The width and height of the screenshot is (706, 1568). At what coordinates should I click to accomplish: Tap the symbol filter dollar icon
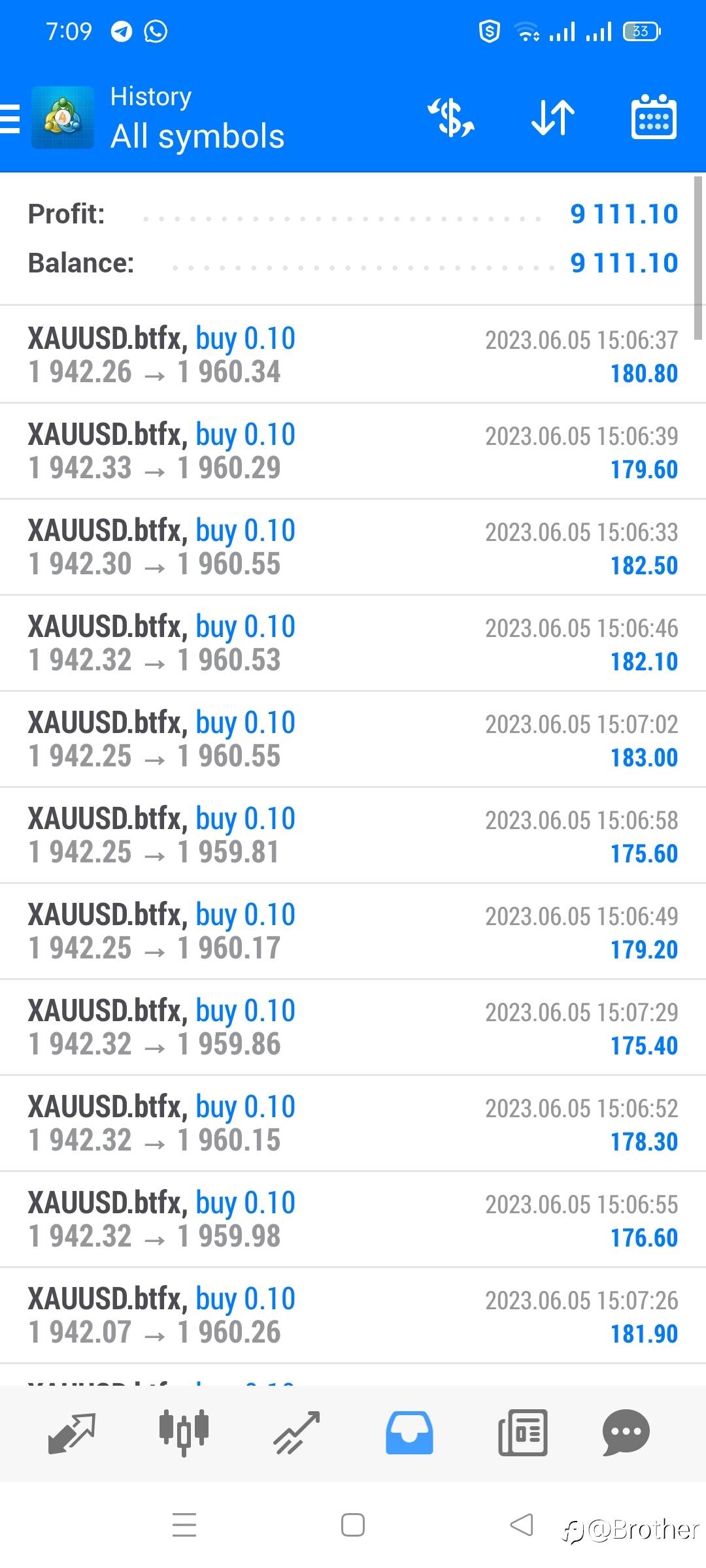(451, 118)
